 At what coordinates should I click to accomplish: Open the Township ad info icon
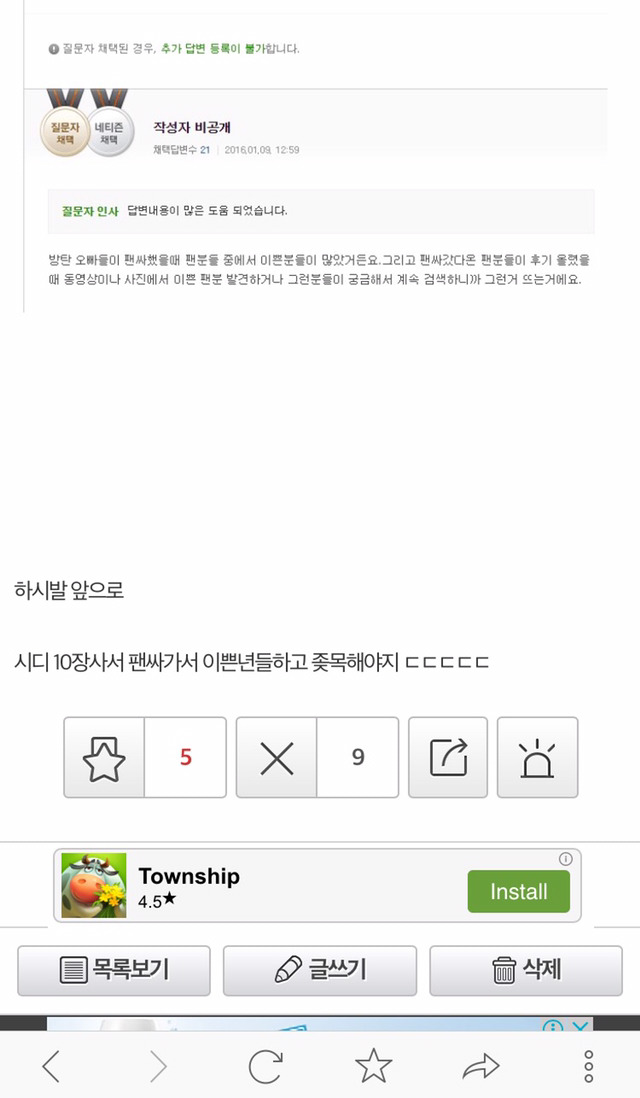point(566,859)
